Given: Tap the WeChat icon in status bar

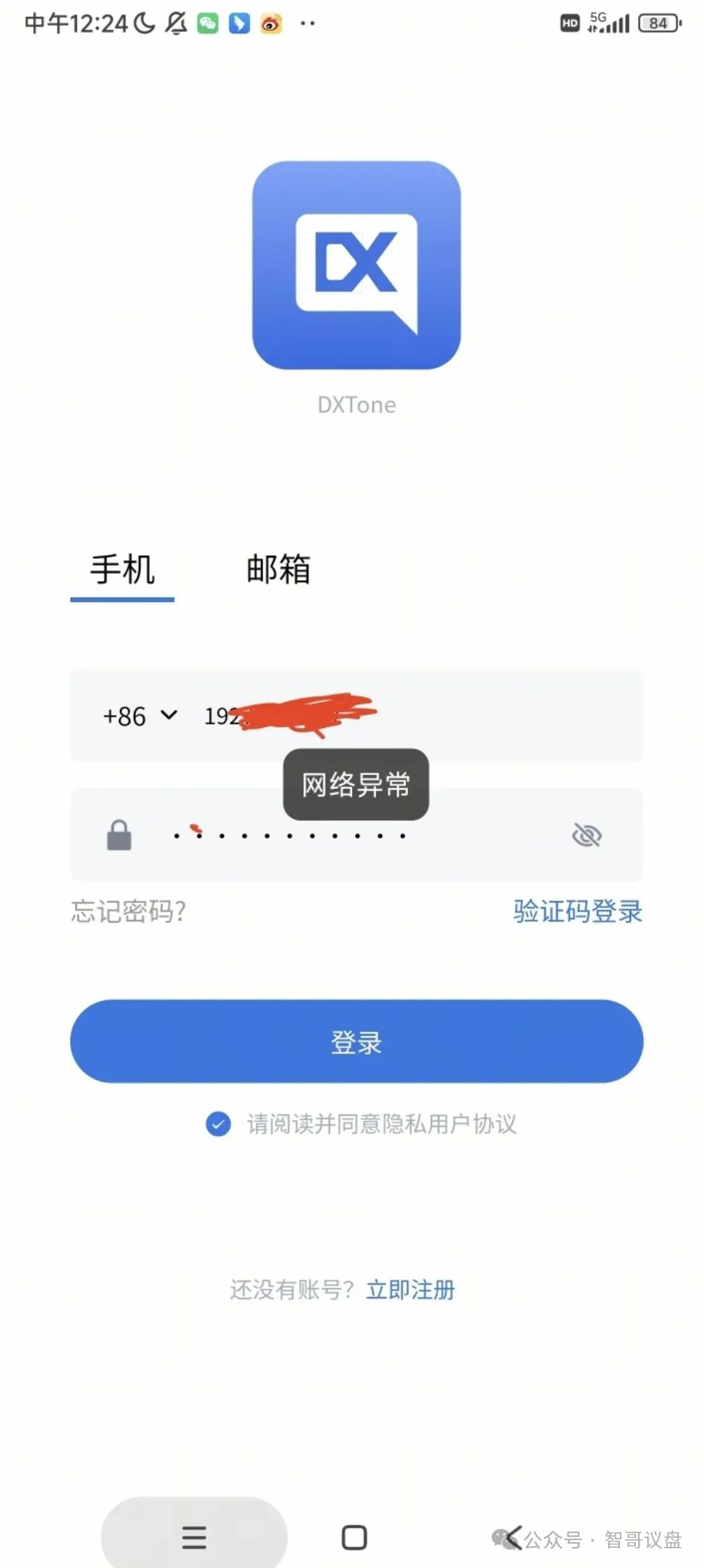Looking at the screenshot, I should pos(206,23).
